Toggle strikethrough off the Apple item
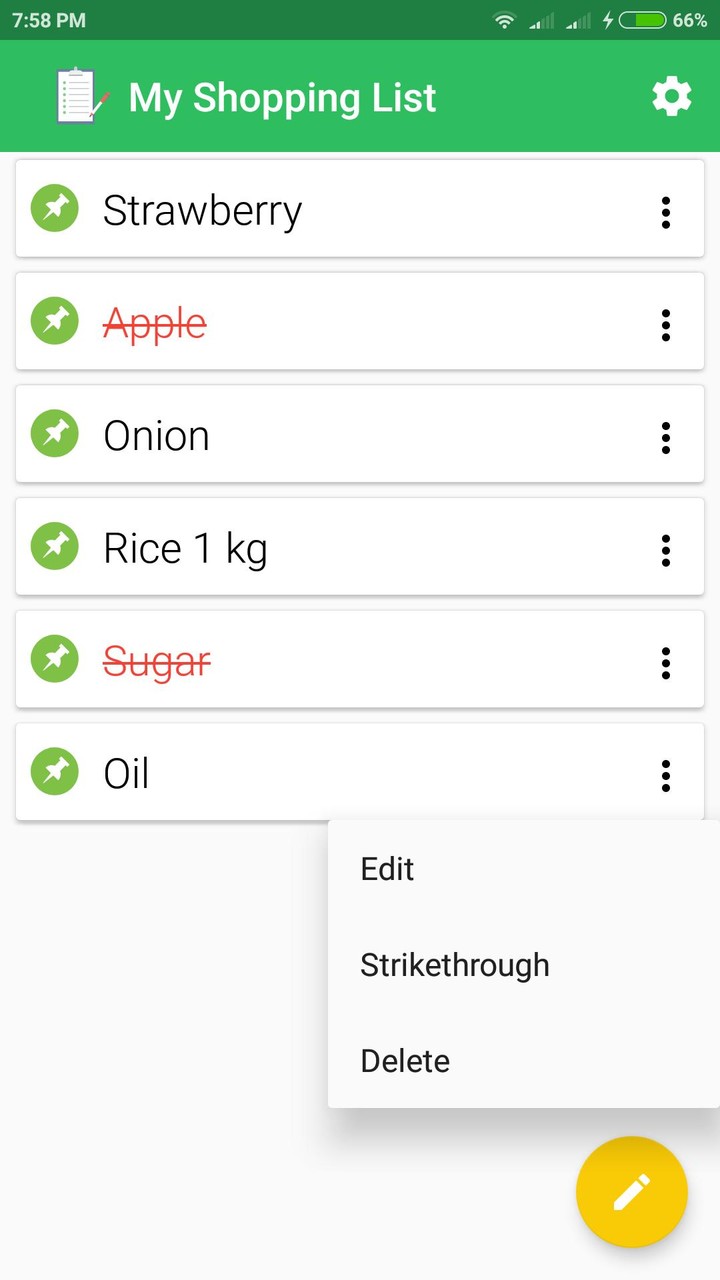This screenshot has height=1280, width=720. pyautogui.click(x=154, y=323)
